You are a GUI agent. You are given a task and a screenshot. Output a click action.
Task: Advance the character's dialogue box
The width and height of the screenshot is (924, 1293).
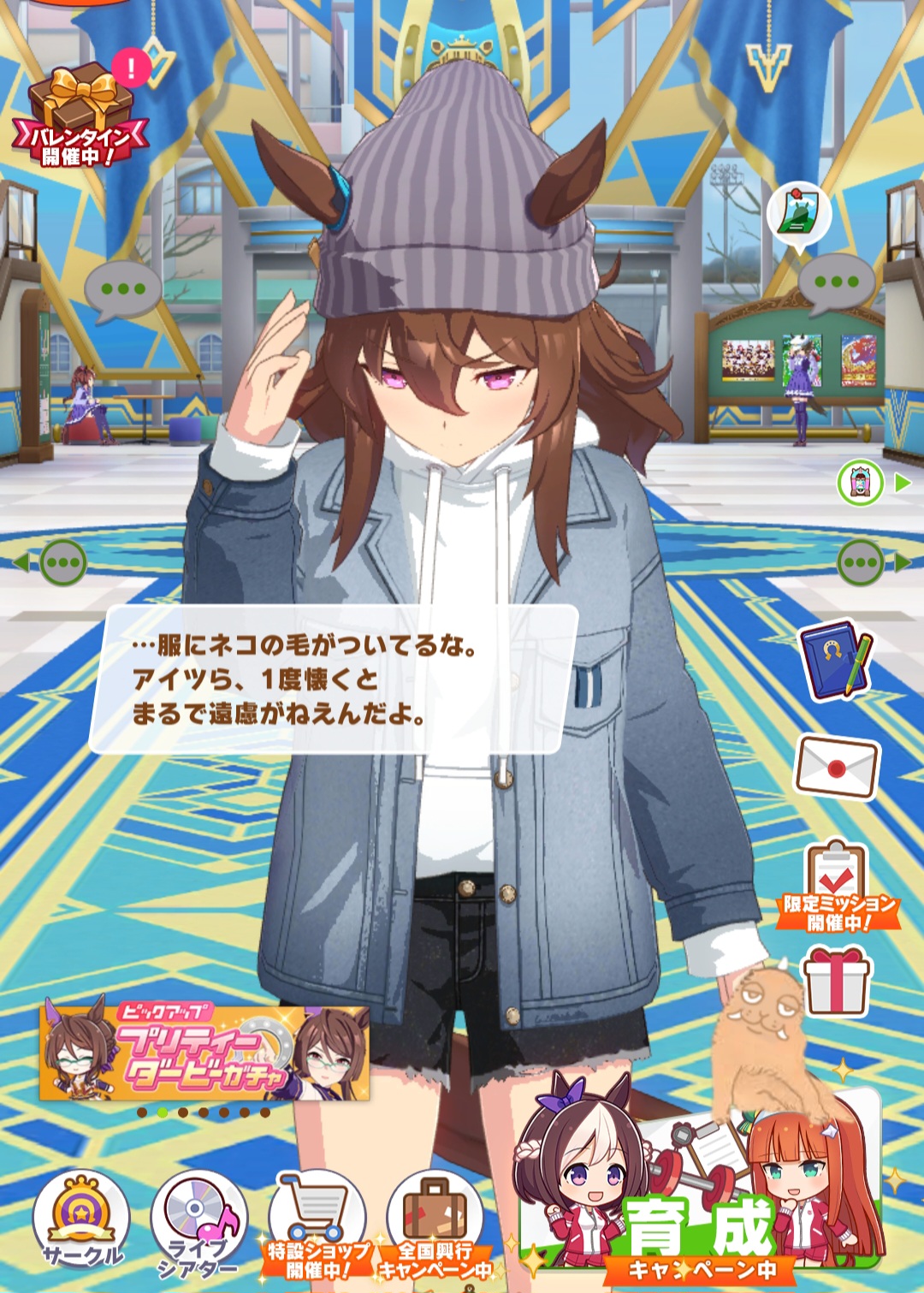pos(334,679)
